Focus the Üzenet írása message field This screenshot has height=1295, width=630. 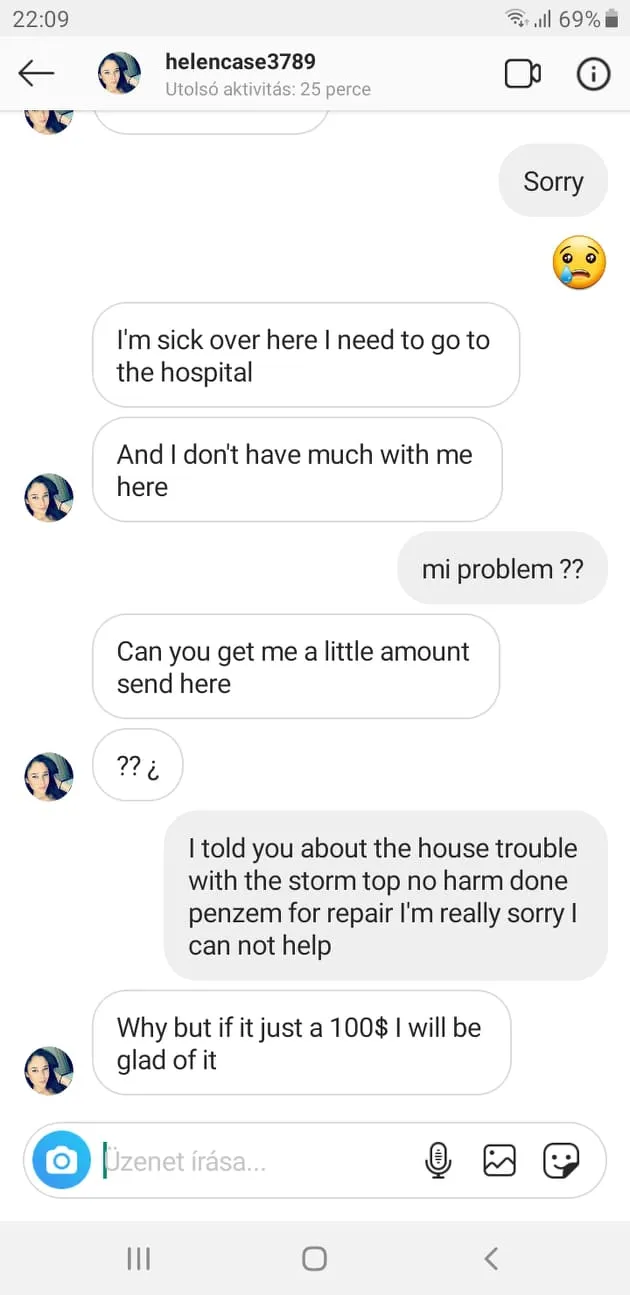[250, 1161]
